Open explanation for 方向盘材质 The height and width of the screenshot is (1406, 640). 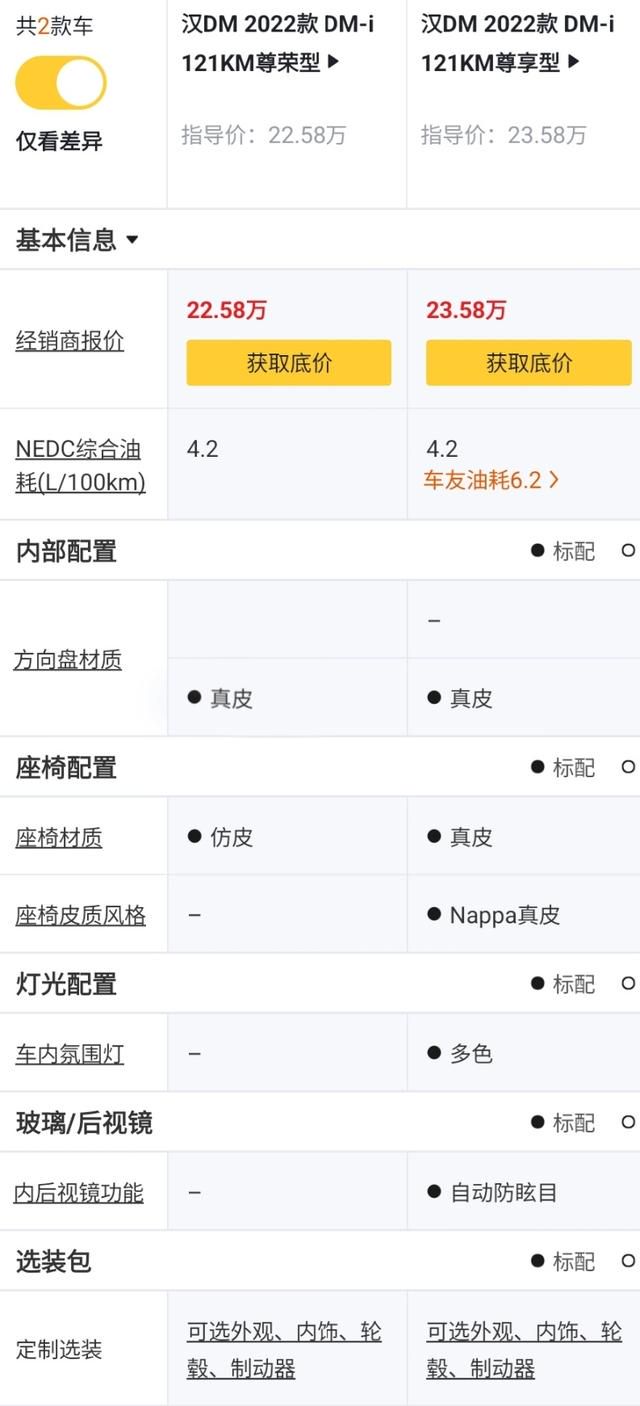click(68, 660)
